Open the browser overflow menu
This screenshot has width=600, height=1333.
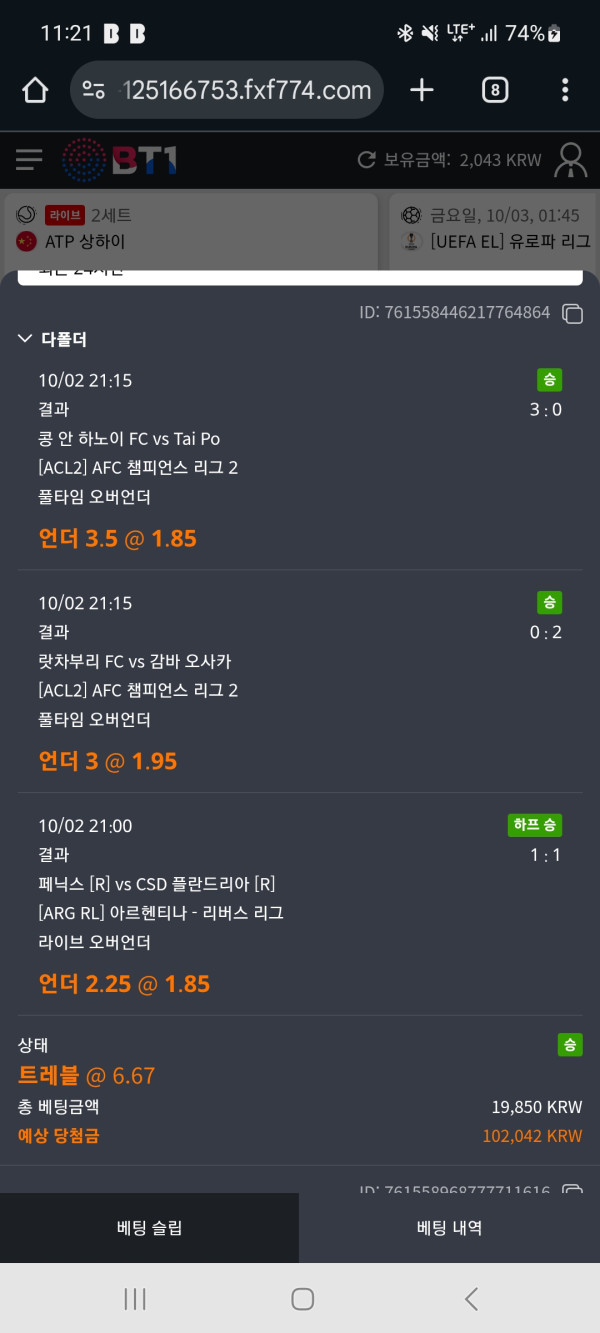point(565,91)
